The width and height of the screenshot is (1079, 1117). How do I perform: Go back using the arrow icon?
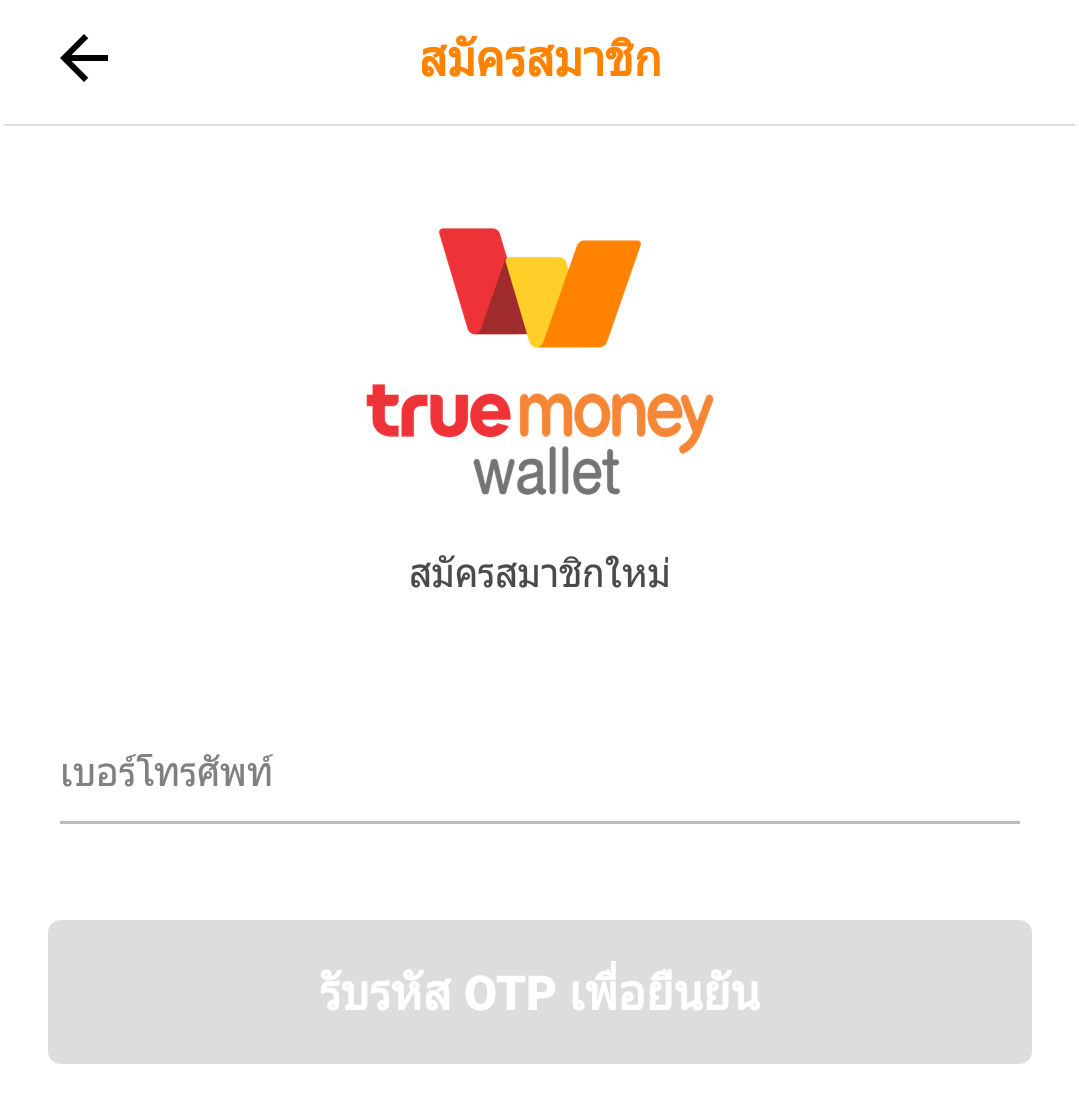(x=84, y=59)
